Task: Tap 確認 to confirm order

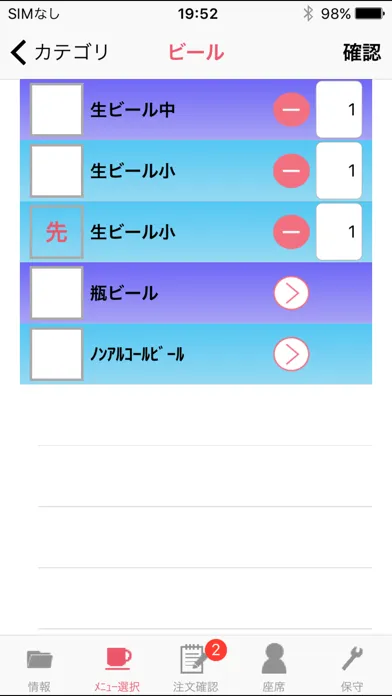Action: [x=362, y=52]
